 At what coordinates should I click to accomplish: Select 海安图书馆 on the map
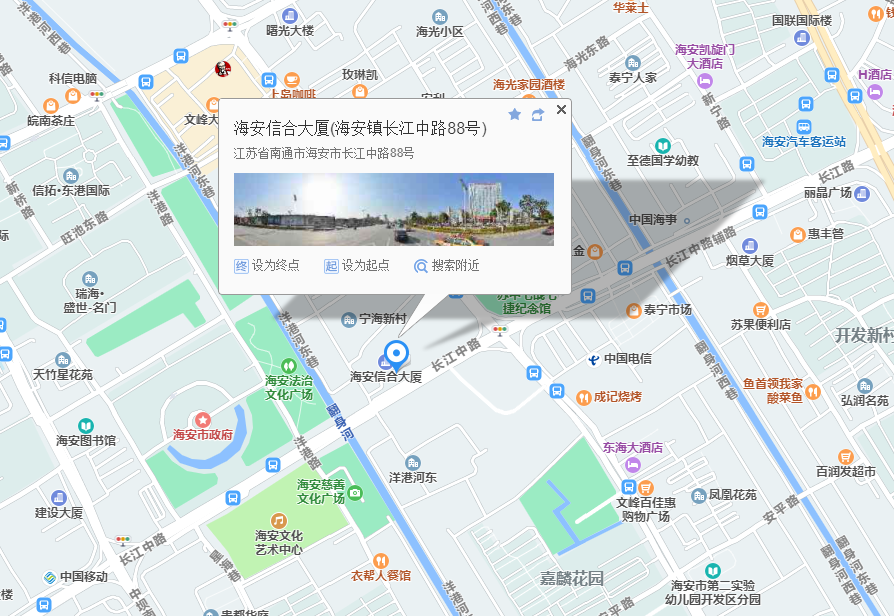pos(86,439)
